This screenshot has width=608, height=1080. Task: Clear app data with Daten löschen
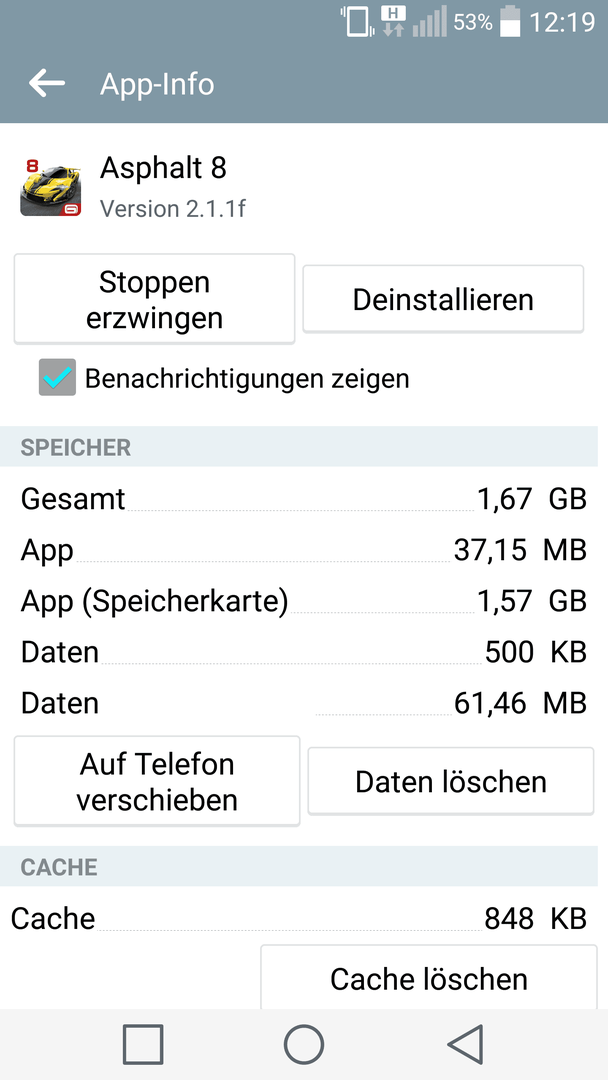[451, 781]
